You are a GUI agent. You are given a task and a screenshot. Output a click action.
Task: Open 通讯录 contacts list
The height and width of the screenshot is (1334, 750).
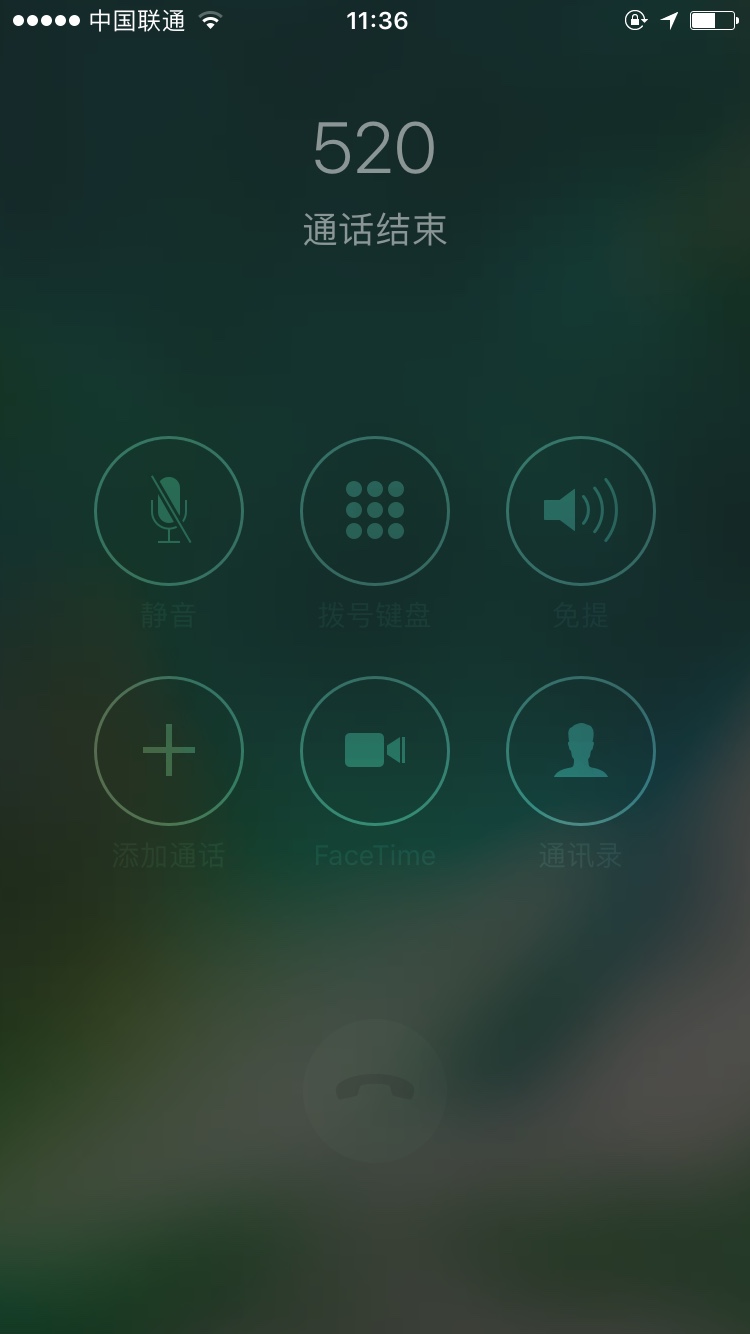pyautogui.click(x=581, y=751)
